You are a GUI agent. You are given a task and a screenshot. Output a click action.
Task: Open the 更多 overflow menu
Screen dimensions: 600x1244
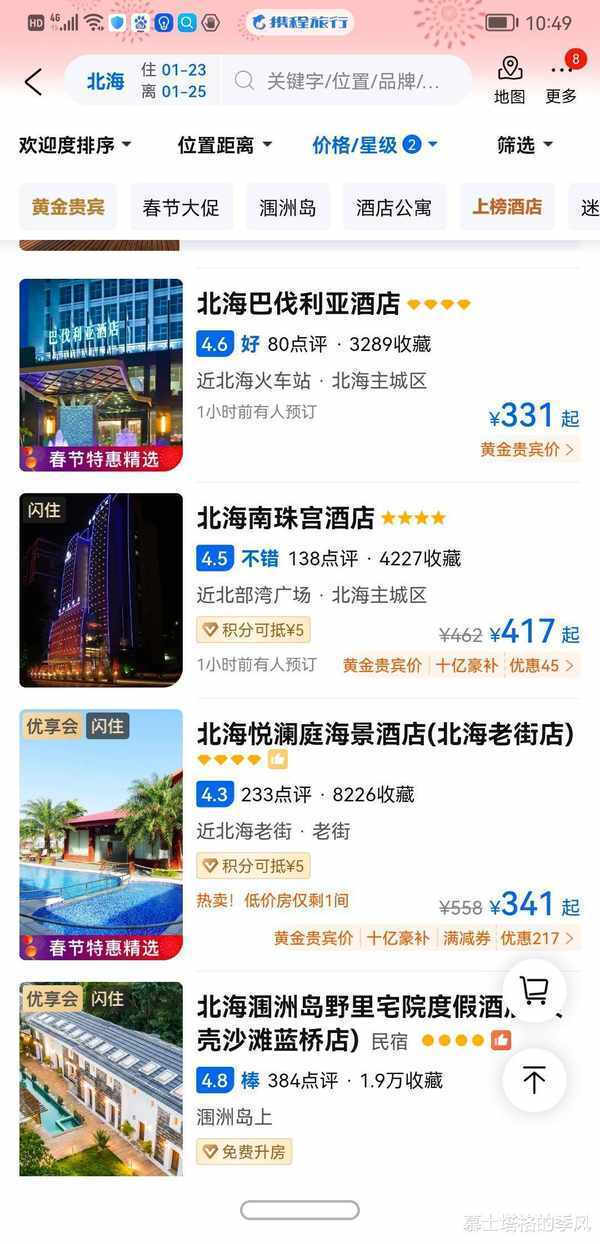(562, 81)
